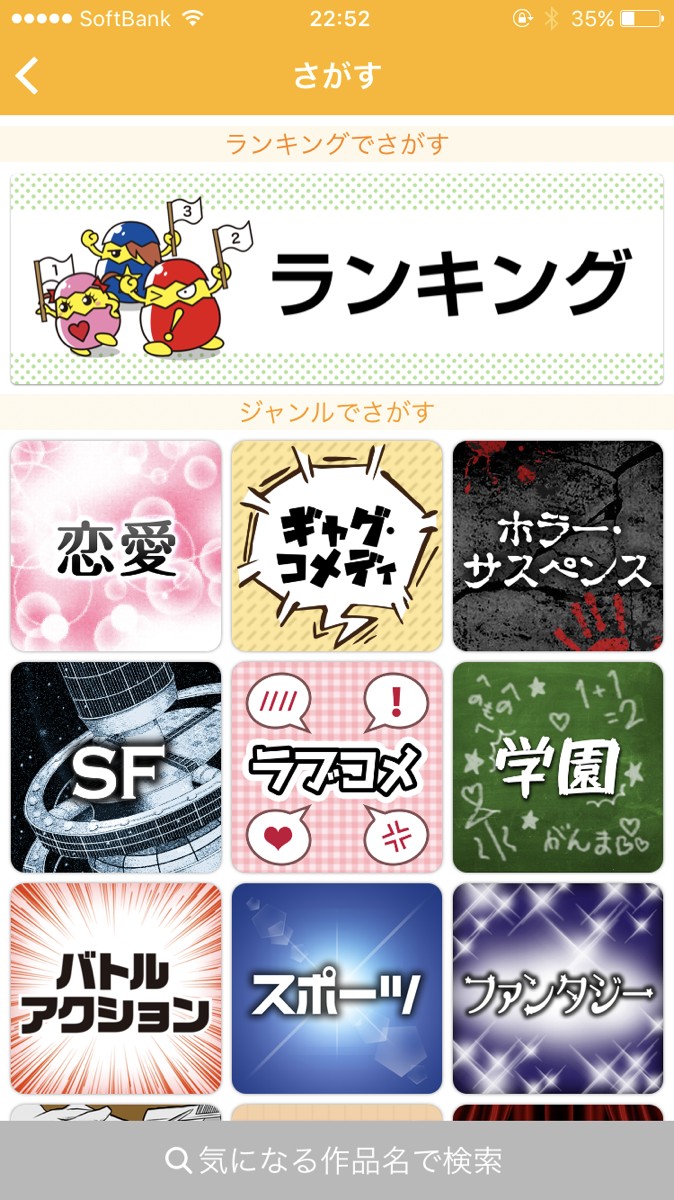Go back using the header arrow
Screen dimensions: 674x1200
[28, 76]
